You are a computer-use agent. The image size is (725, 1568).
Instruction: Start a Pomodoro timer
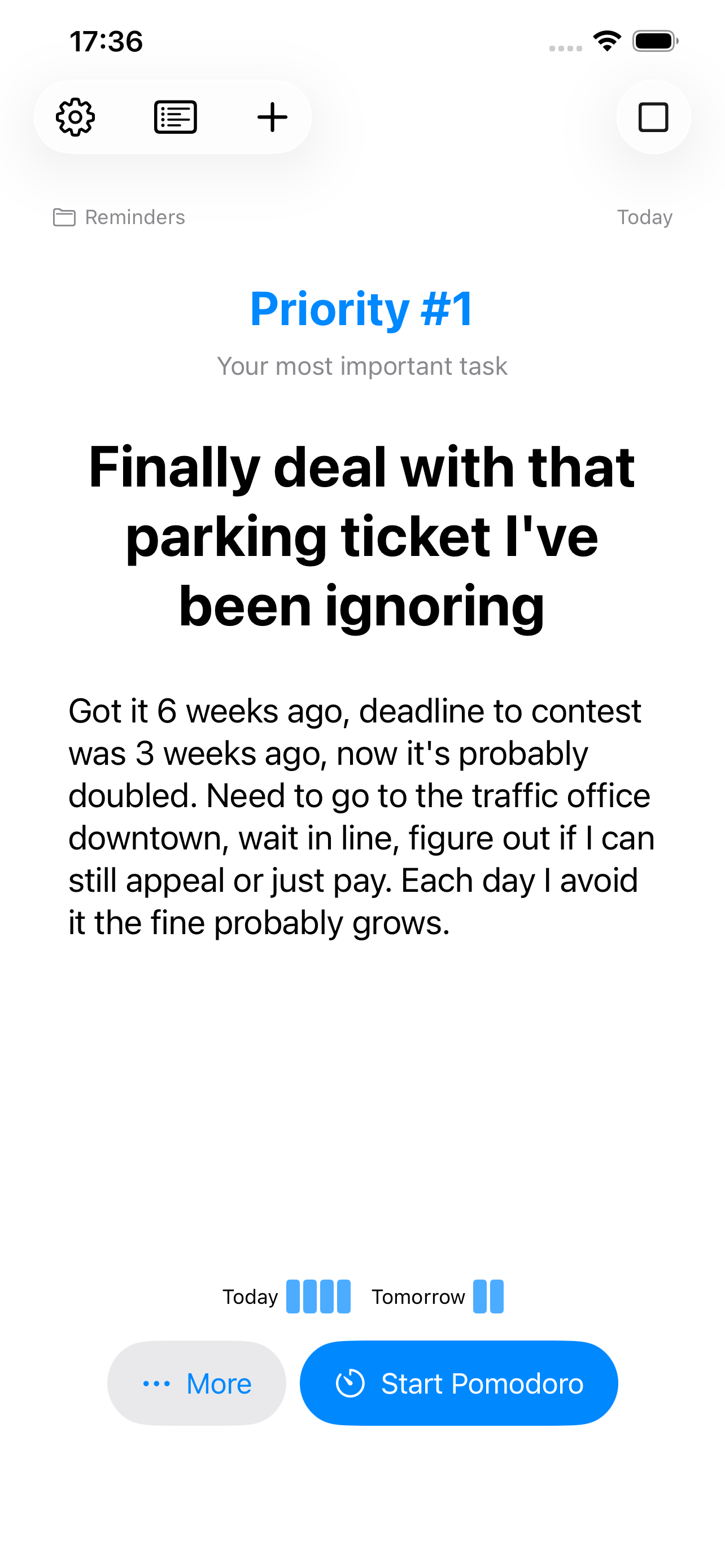(x=458, y=1383)
